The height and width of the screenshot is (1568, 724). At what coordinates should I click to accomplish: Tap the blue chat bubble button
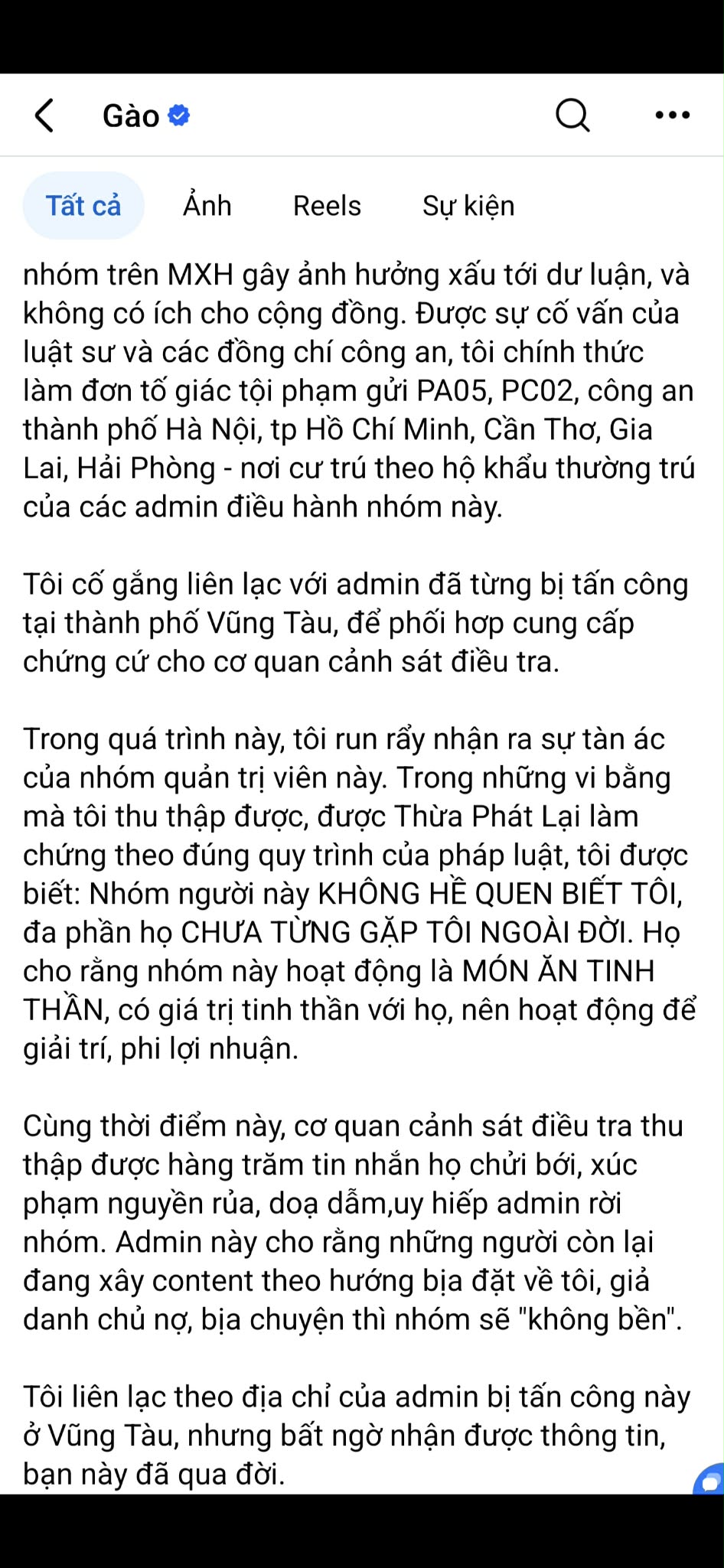click(x=711, y=1480)
